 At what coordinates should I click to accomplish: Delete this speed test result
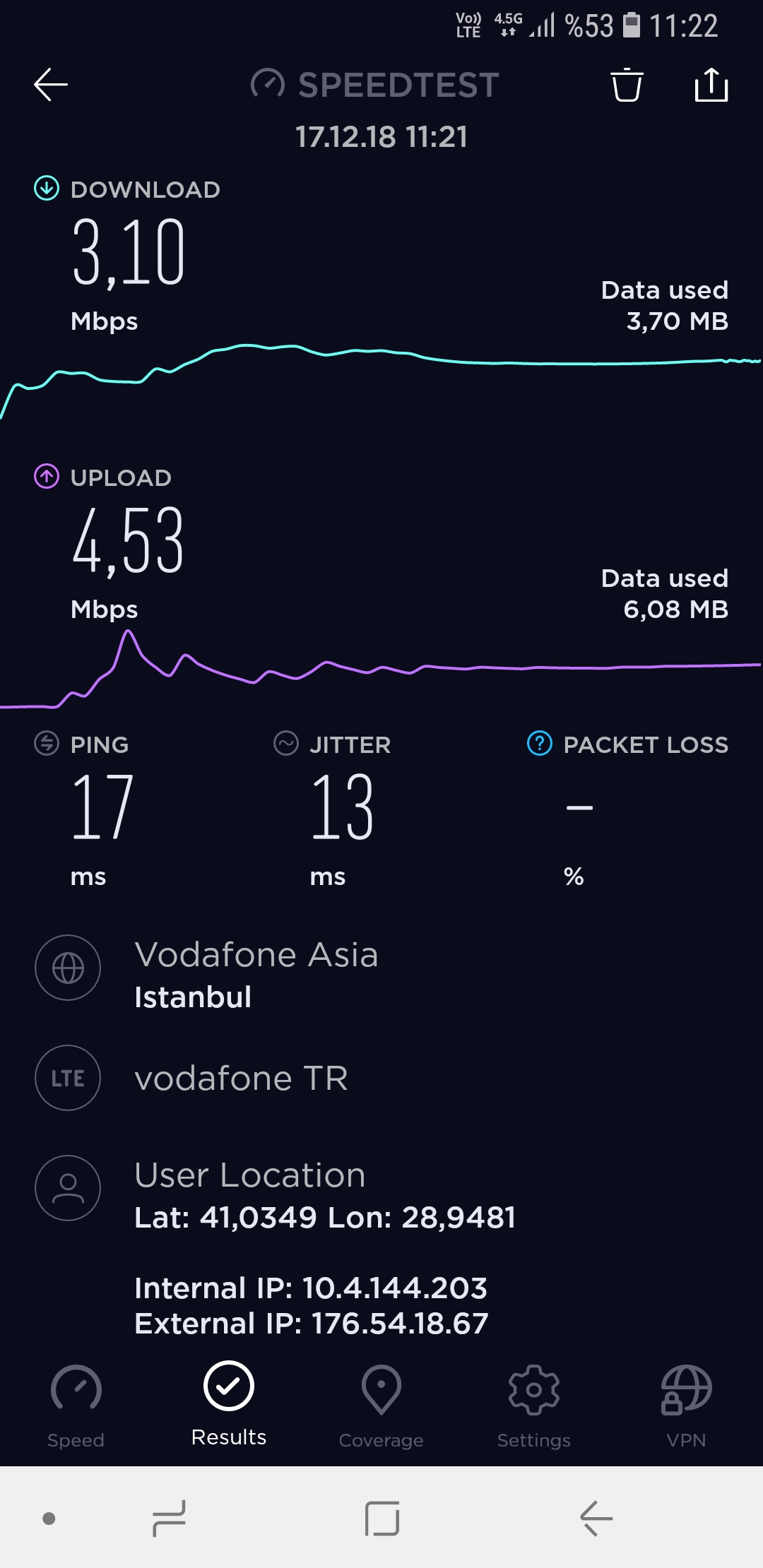[627, 85]
